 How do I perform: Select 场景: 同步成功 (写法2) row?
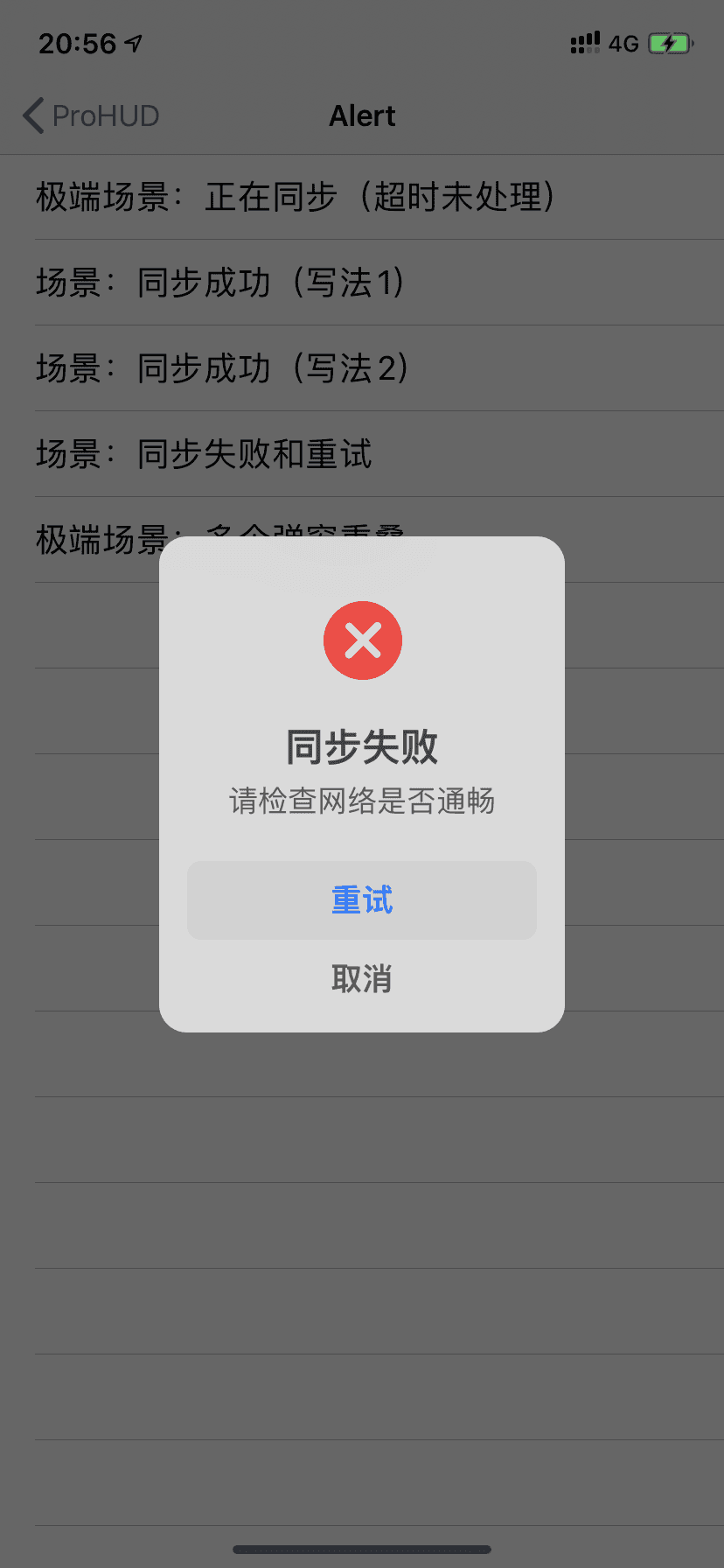[362, 368]
